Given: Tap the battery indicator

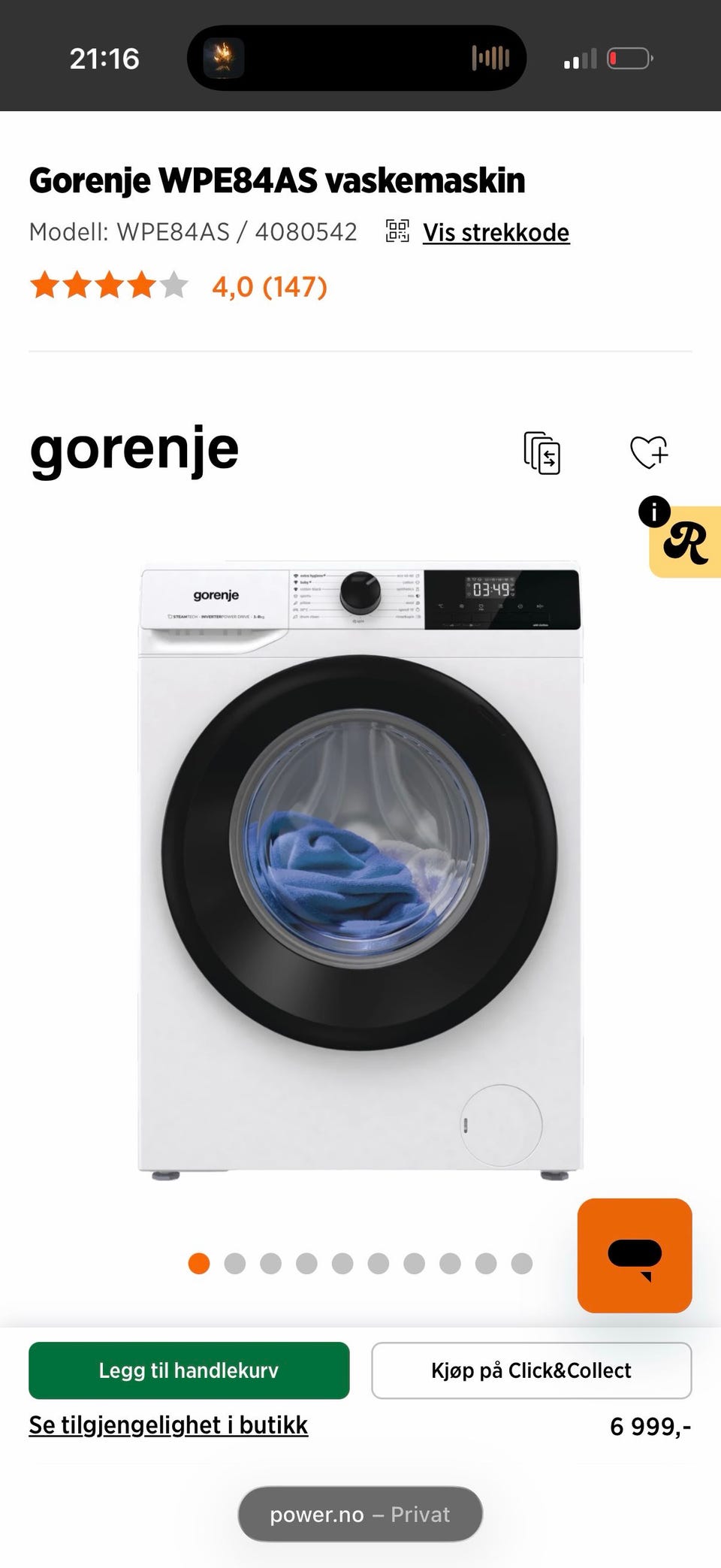Looking at the screenshot, I should tap(630, 58).
